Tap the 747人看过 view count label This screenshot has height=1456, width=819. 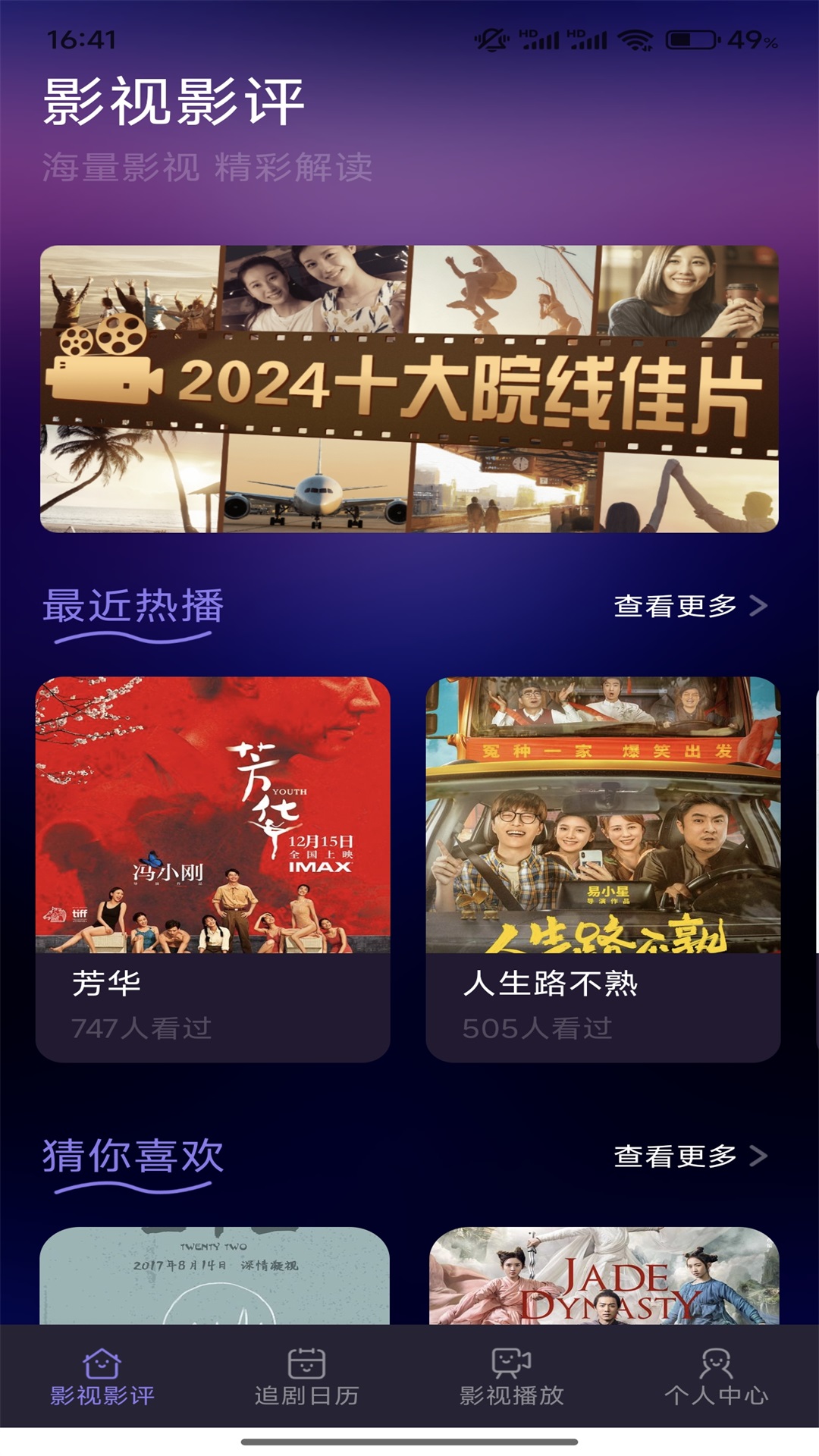pos(140,1028)
